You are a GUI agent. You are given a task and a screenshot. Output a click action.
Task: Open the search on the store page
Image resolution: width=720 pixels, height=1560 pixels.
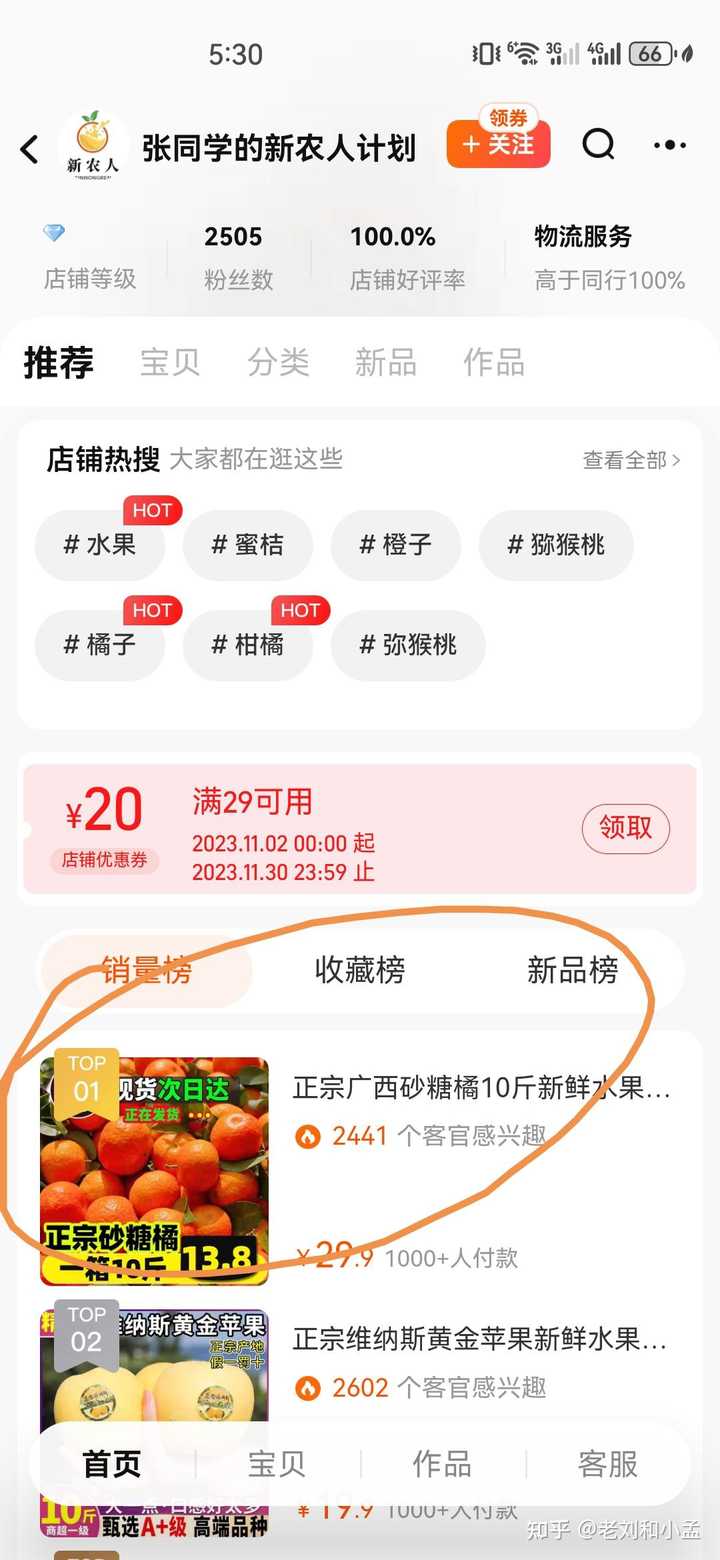click(x=598, y=145)
